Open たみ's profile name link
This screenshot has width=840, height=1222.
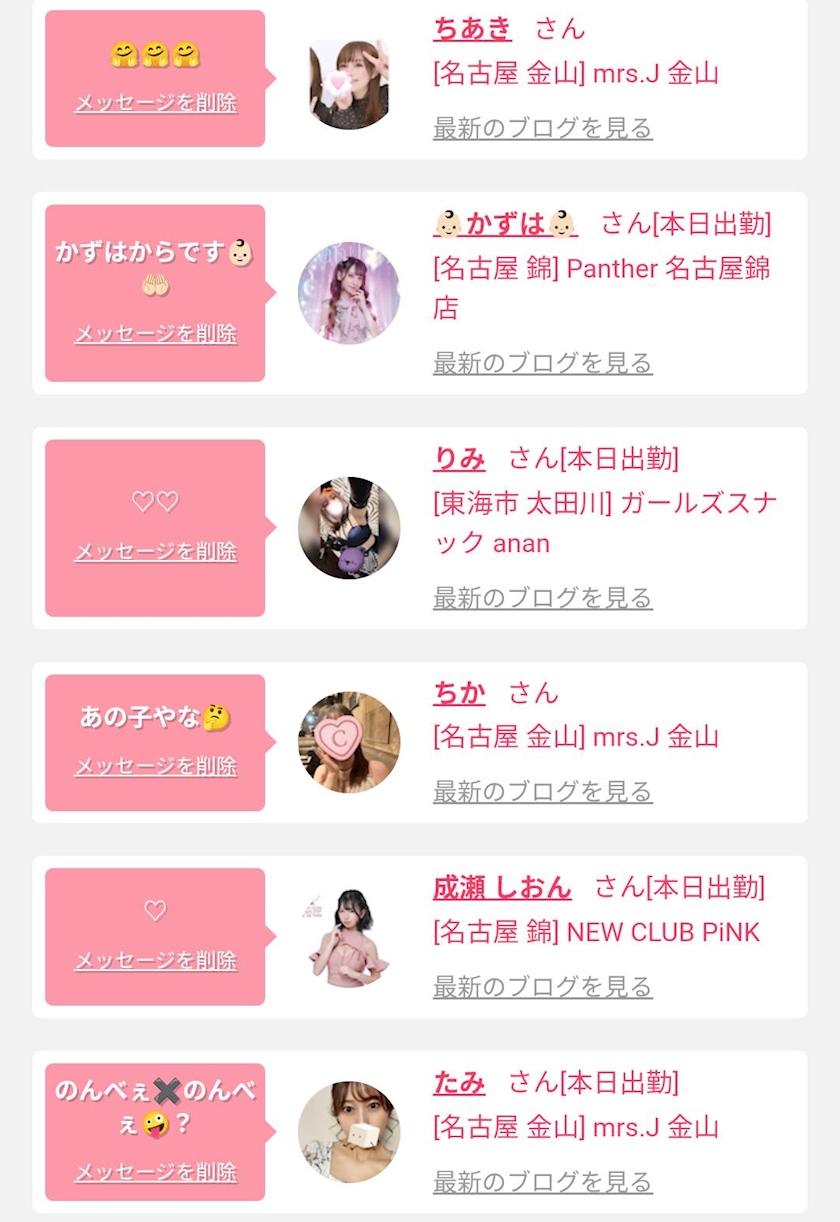pos(459,1082)
